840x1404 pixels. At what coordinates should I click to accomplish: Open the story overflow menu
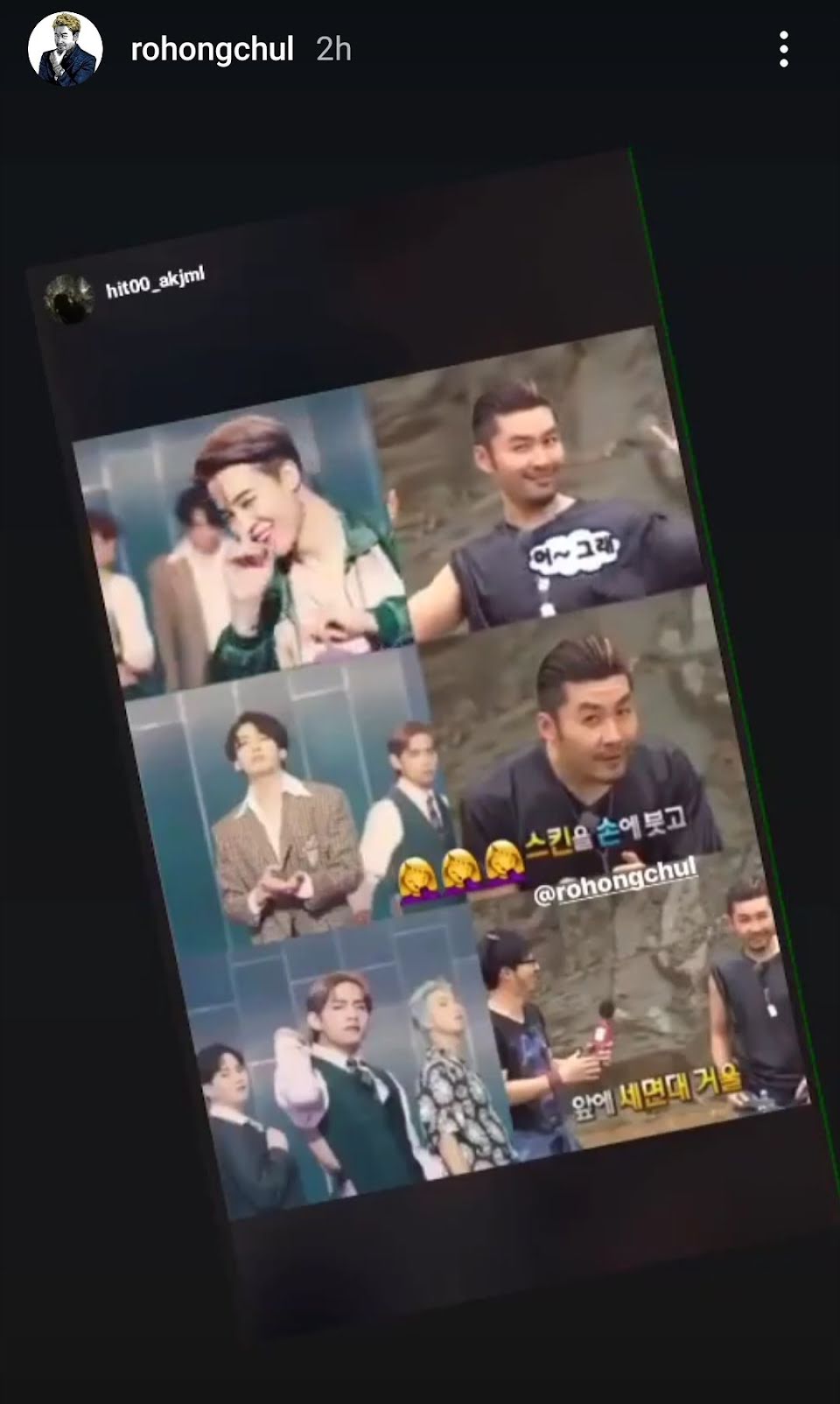pos(783,50)
